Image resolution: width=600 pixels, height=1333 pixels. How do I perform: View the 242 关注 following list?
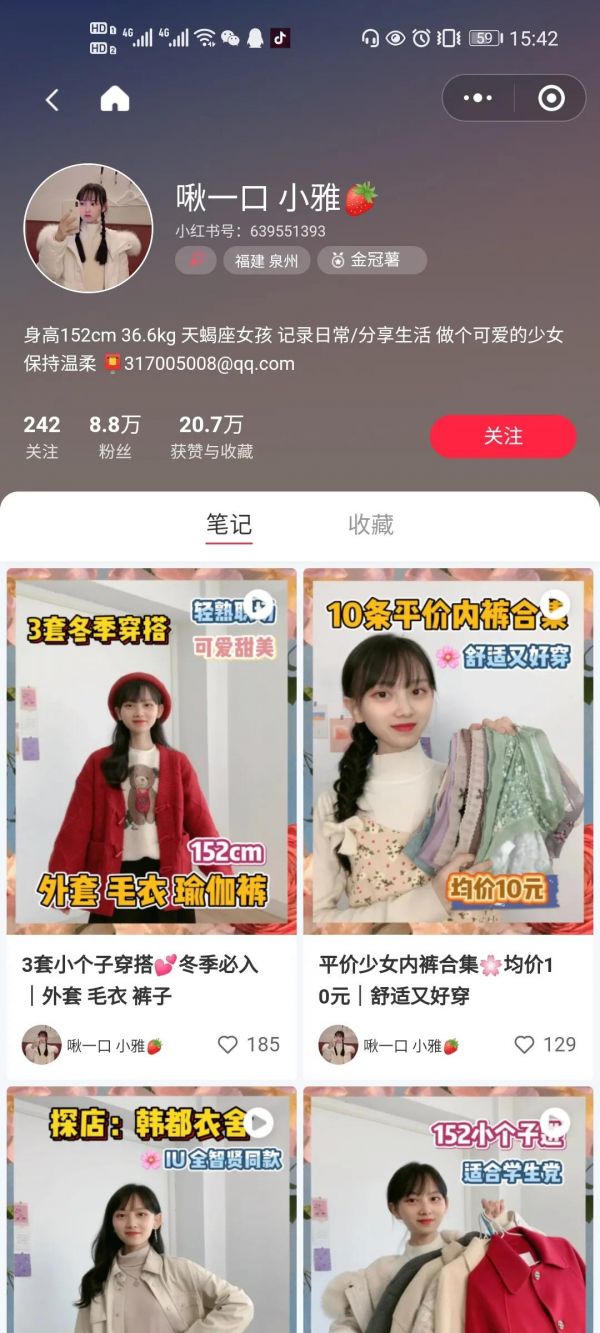[x=42, y=436]
